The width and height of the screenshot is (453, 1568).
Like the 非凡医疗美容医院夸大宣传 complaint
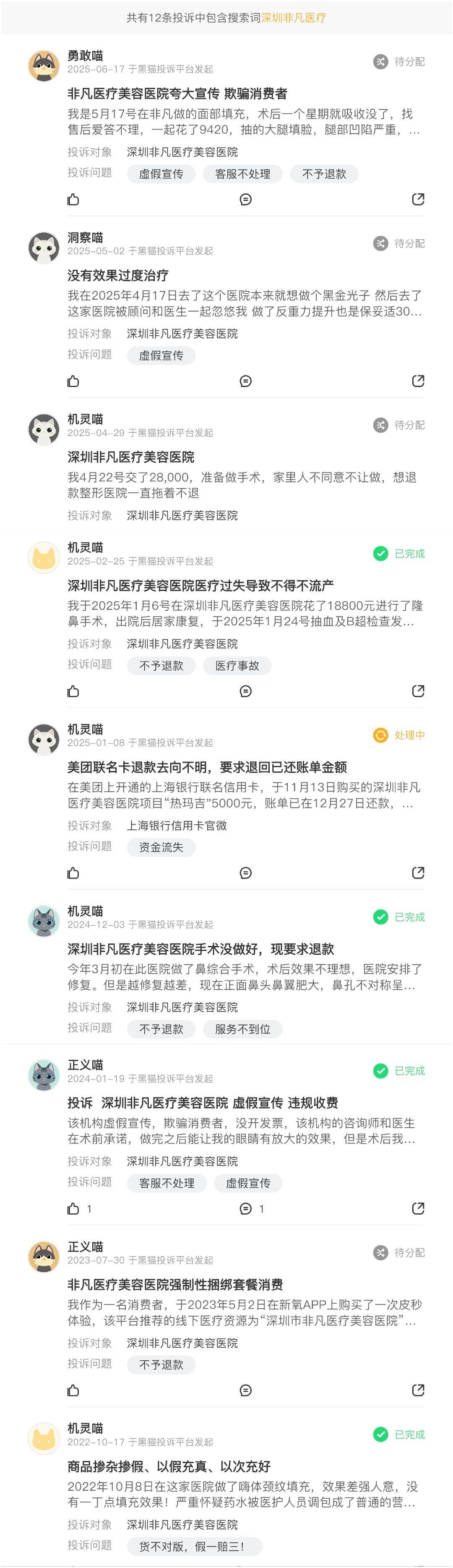pyautogui.click(x=73, y=199)
